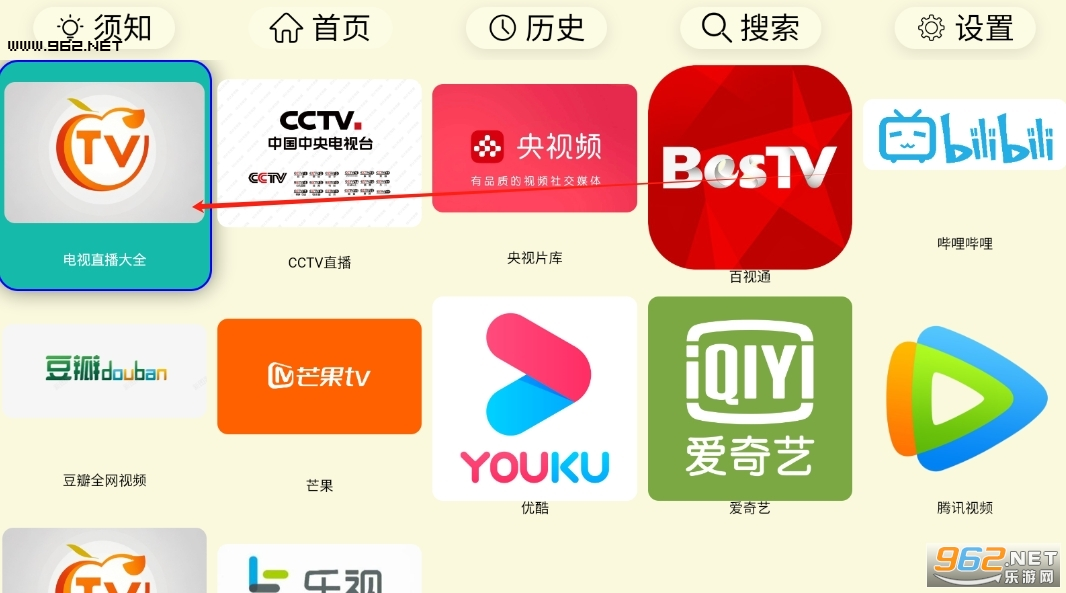Open the 豆瓣全网视频 tile
This screenshot has height=593, width=1066.
pos(104,371)
